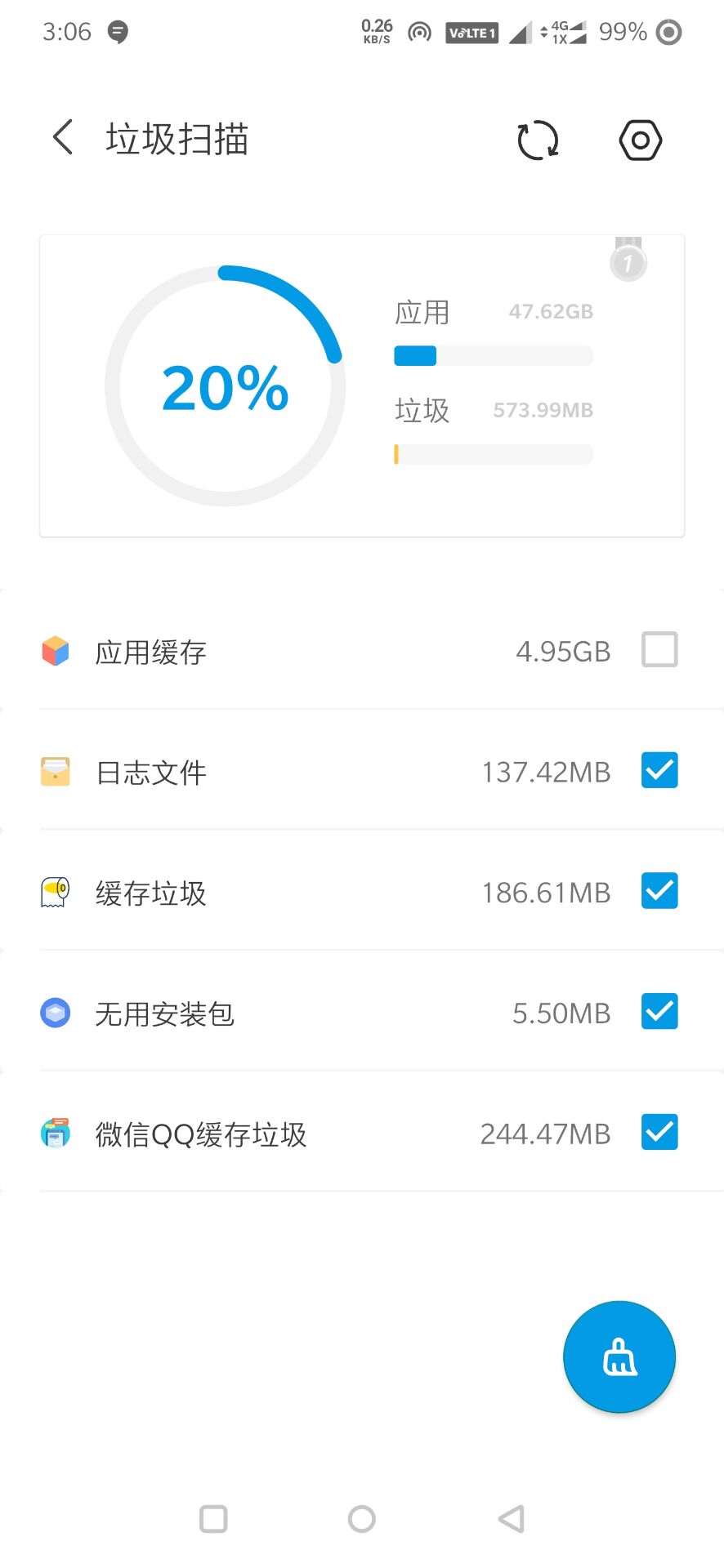This screenshot has height=1568, width=724.
Task: Uncheck the 日志文件 checkbox
Action: (659, 770)
